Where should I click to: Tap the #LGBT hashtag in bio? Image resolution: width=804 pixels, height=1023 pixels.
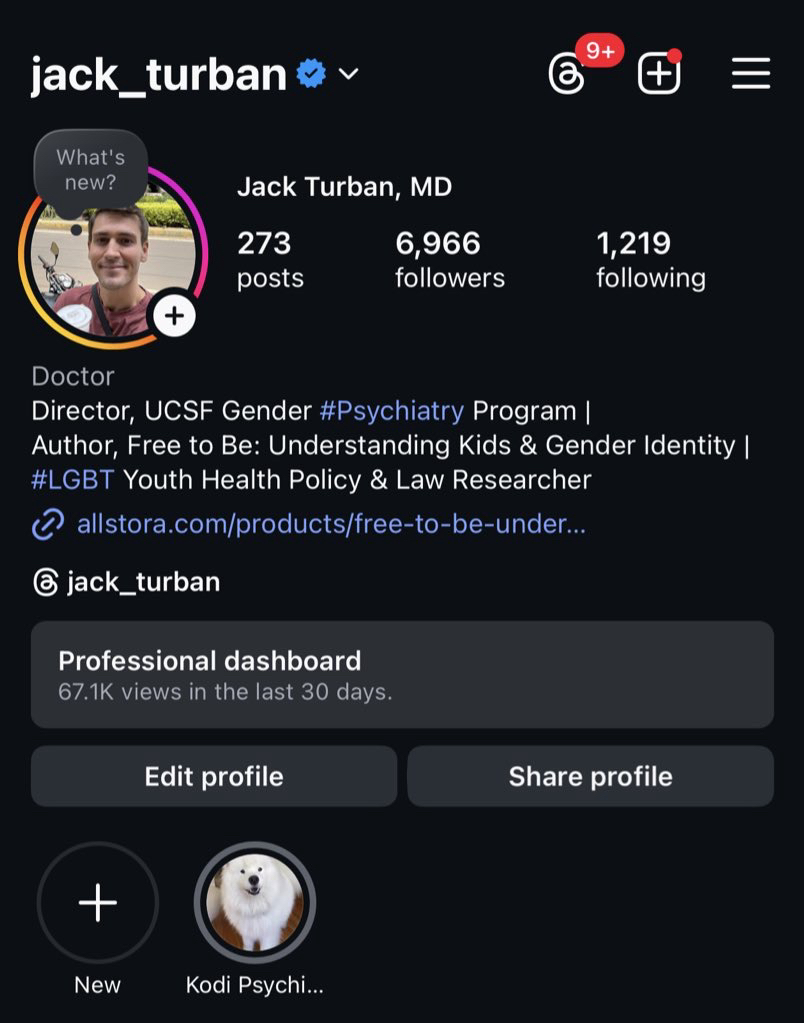click(73, 480)
